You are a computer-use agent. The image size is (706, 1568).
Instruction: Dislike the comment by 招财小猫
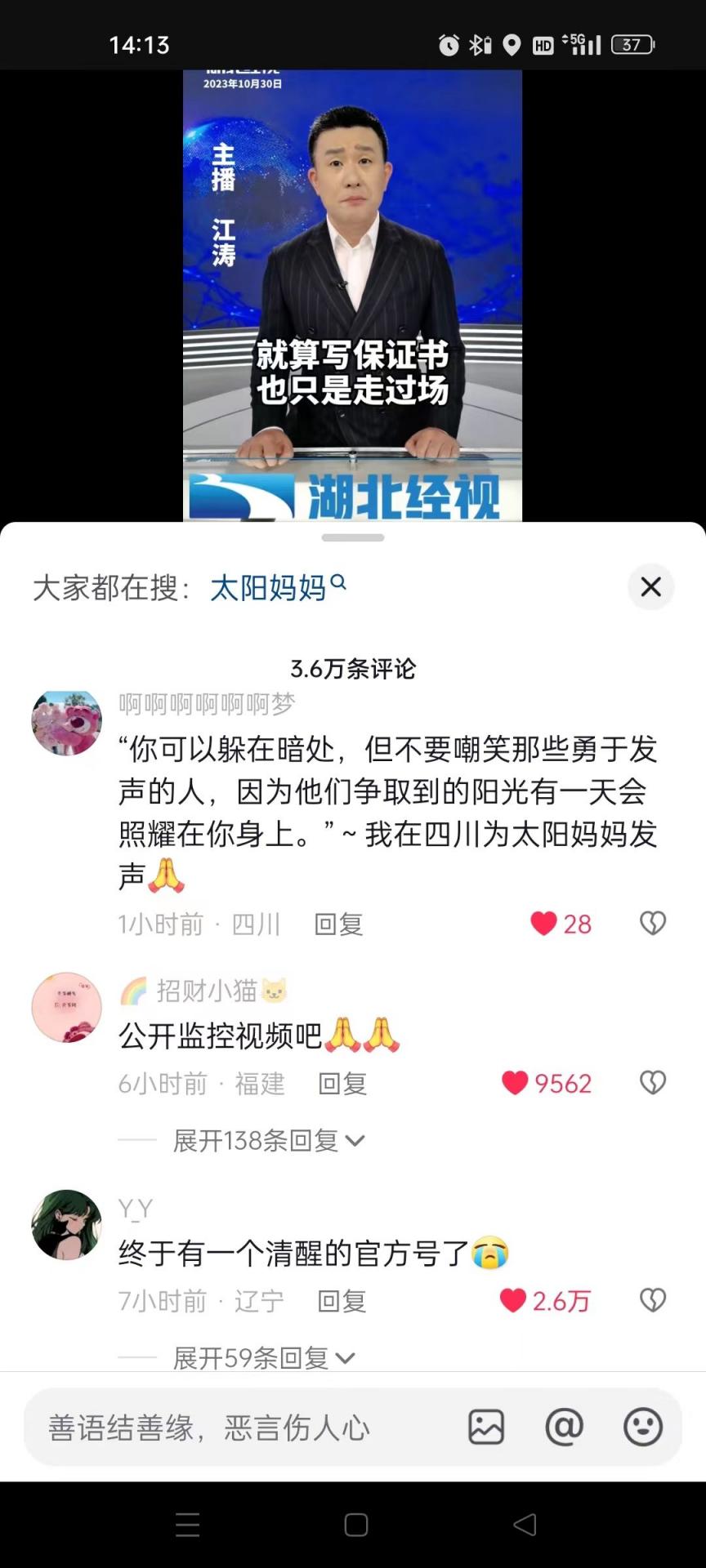coord(652,1083)
